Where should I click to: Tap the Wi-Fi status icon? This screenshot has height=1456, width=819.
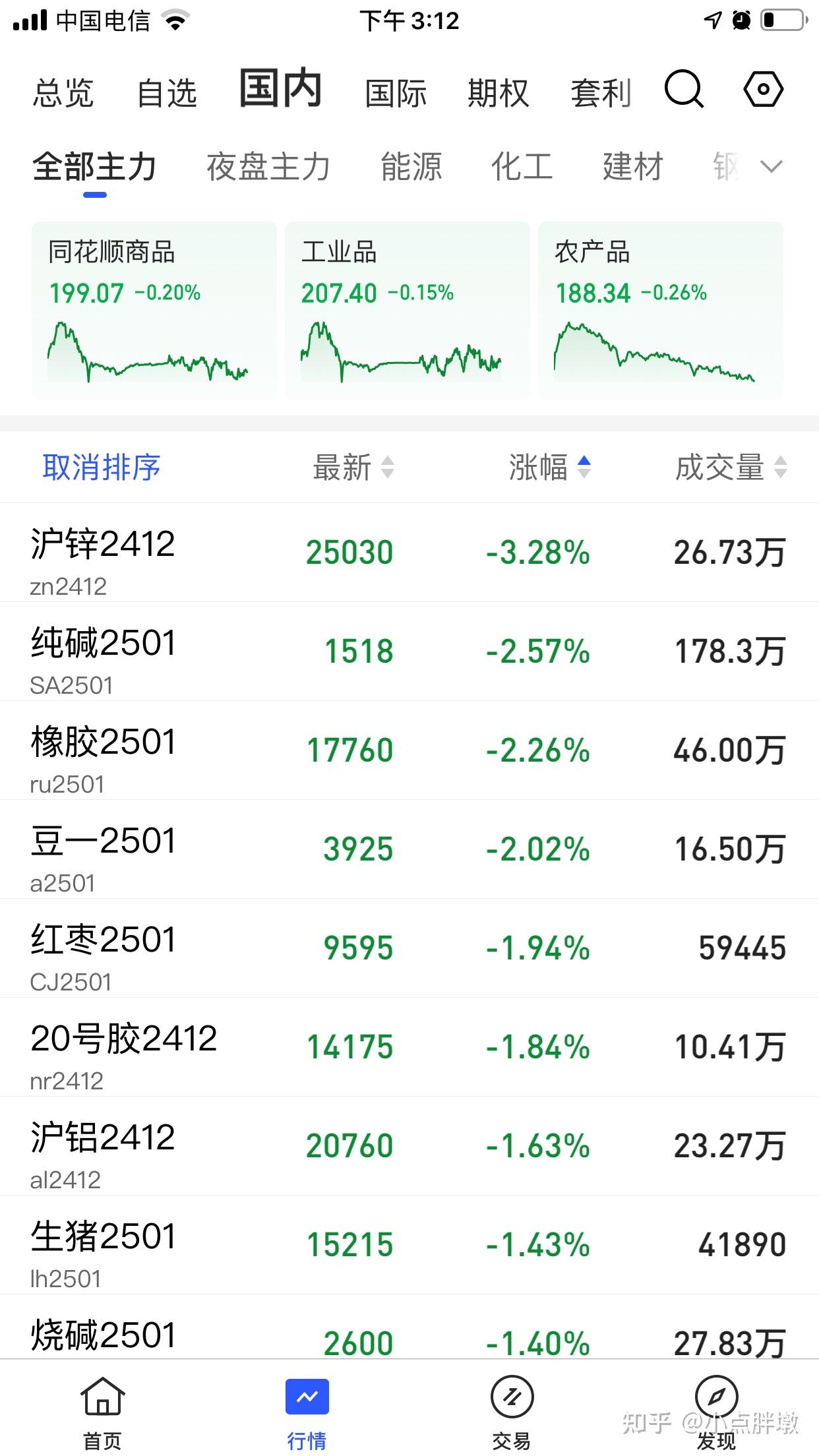(175, 20)
